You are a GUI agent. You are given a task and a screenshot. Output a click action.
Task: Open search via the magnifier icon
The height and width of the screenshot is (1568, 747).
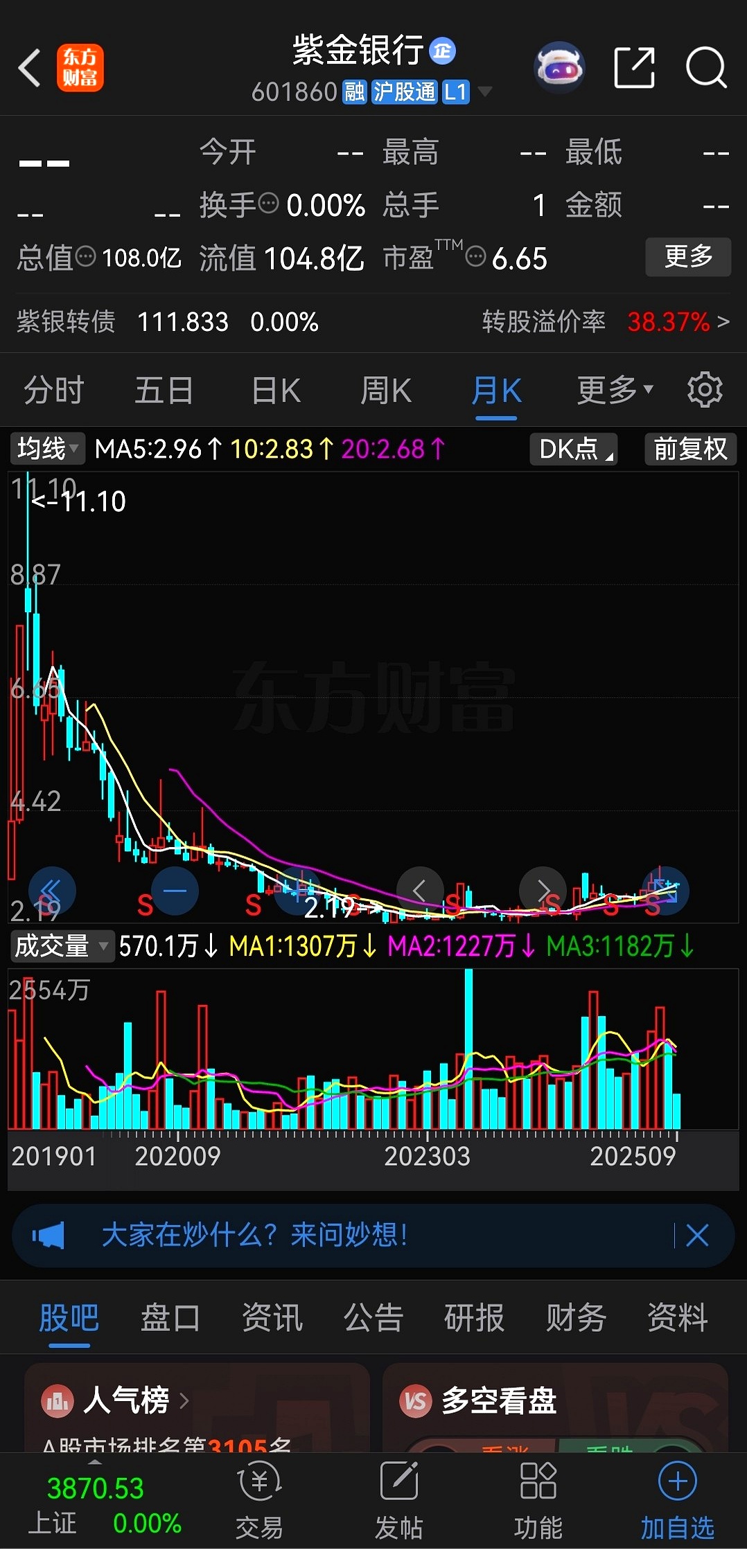tap(705, 66)
